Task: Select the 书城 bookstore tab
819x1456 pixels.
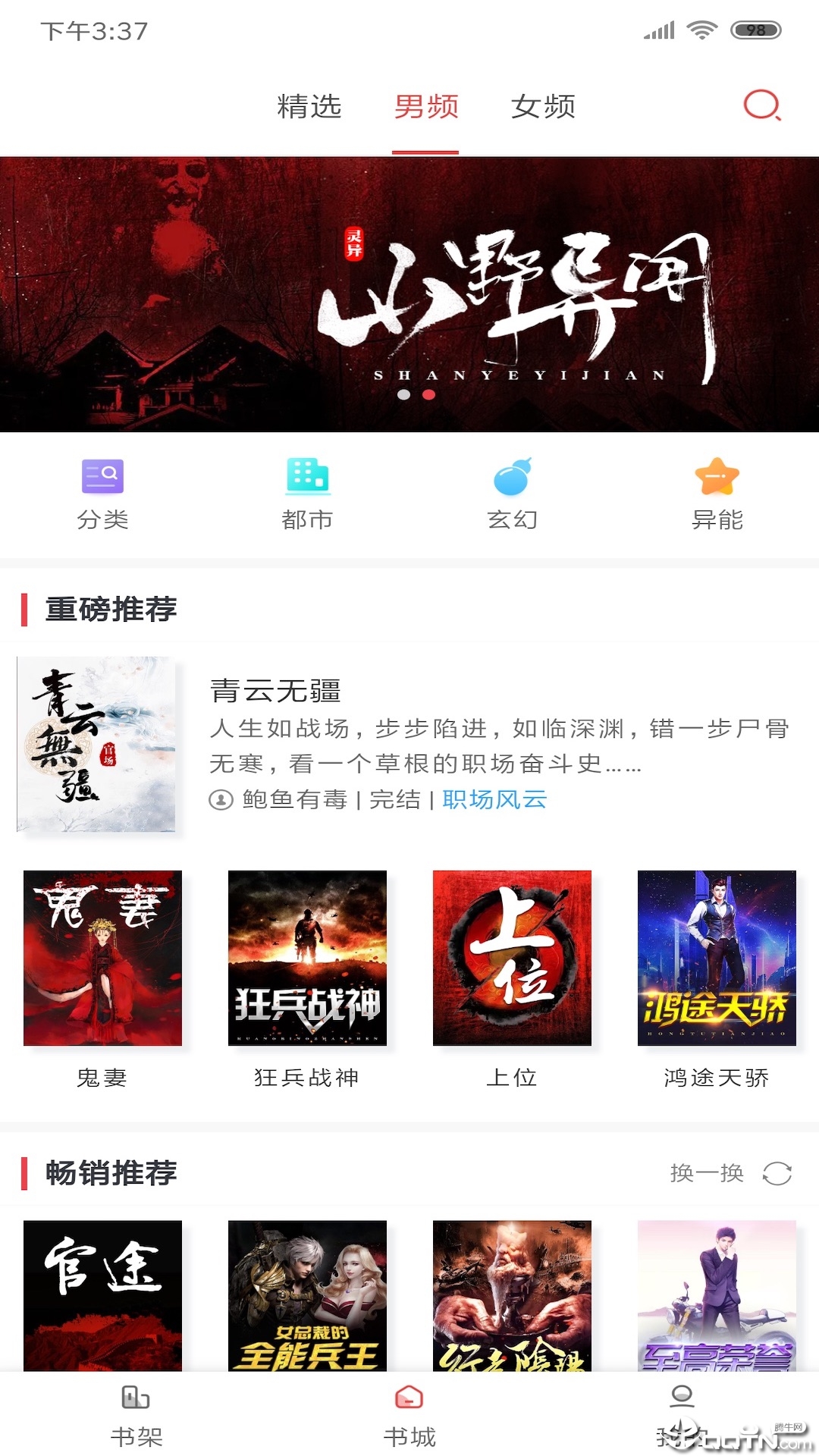Action: (409, 1414)
